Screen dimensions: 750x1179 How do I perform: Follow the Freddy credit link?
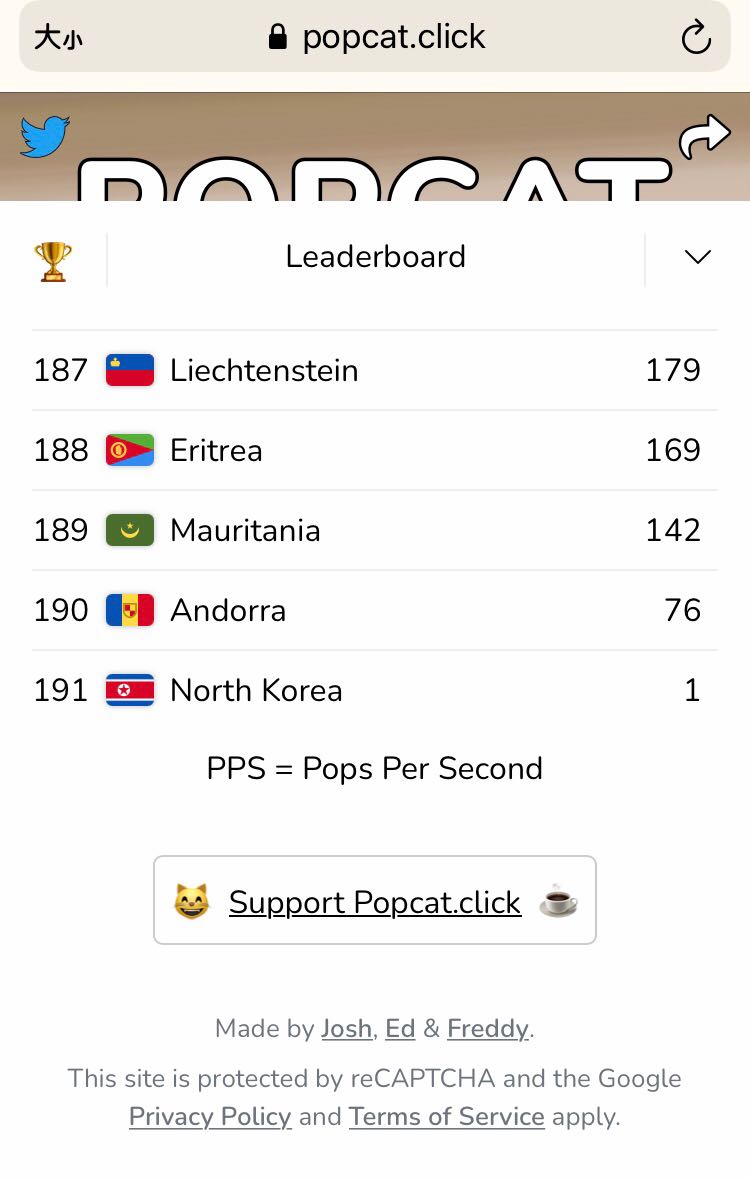tap(487, 1028)
